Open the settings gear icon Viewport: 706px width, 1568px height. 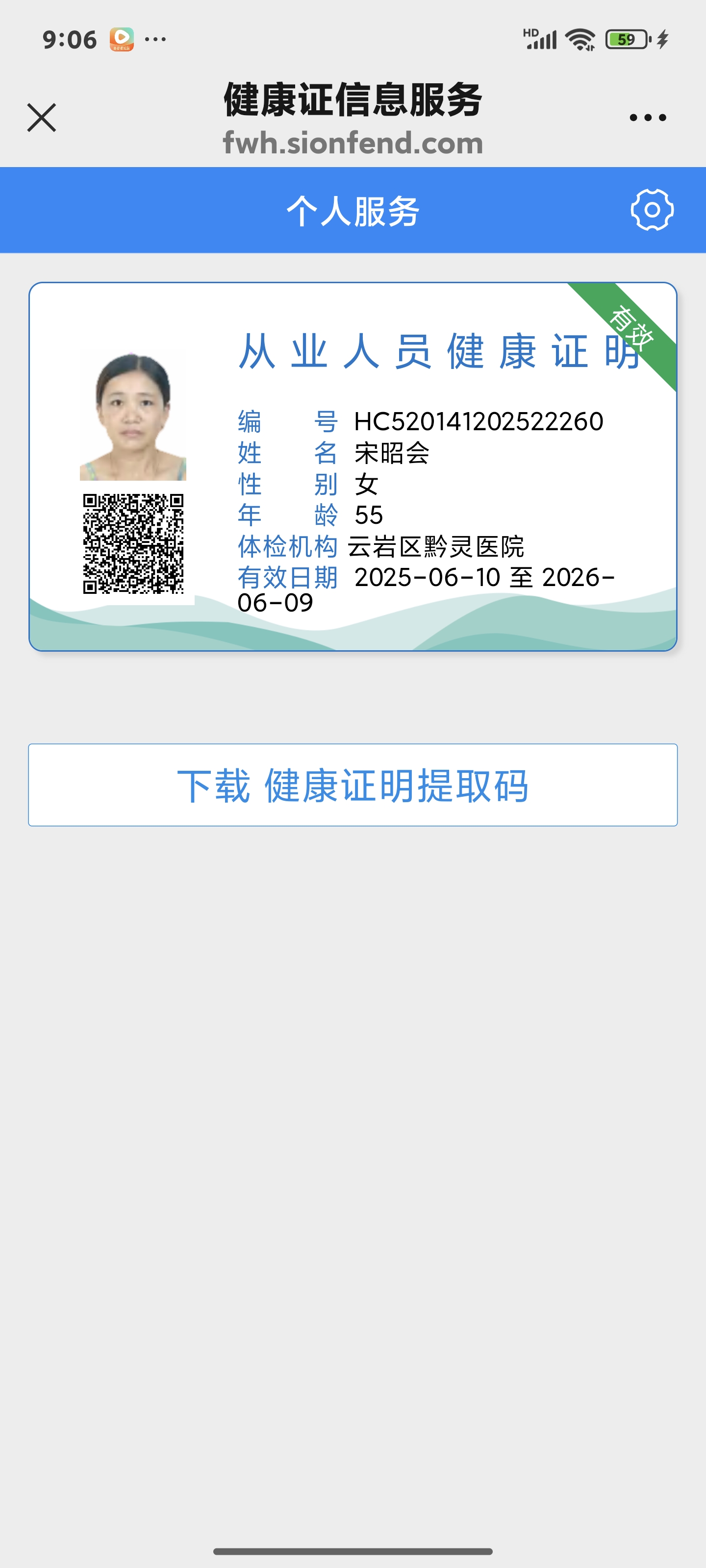[x=652, y=210]
